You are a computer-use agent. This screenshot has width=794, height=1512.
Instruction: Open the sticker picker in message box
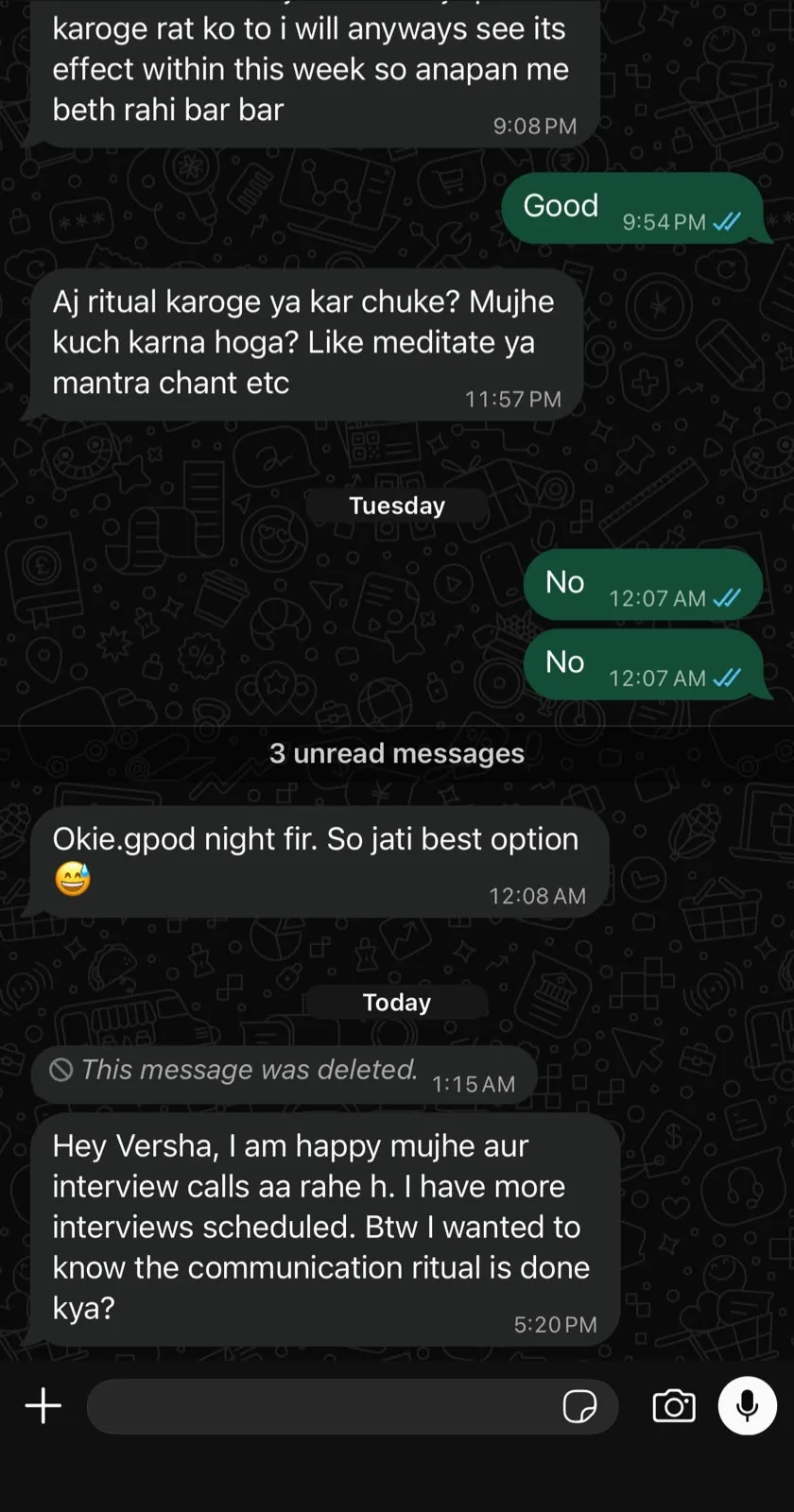[579, 1406]
